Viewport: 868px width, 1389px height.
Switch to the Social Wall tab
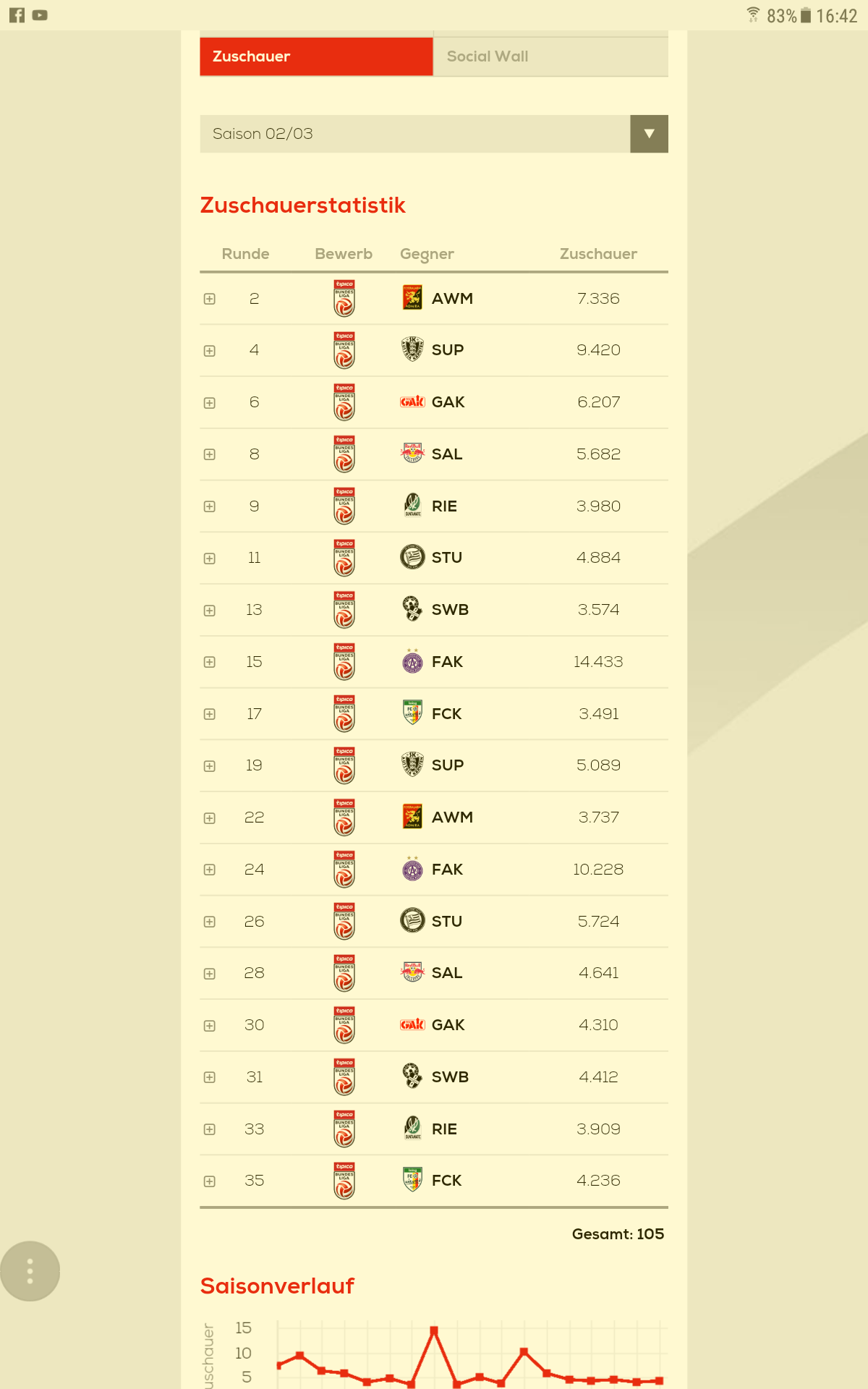point(550,56)
